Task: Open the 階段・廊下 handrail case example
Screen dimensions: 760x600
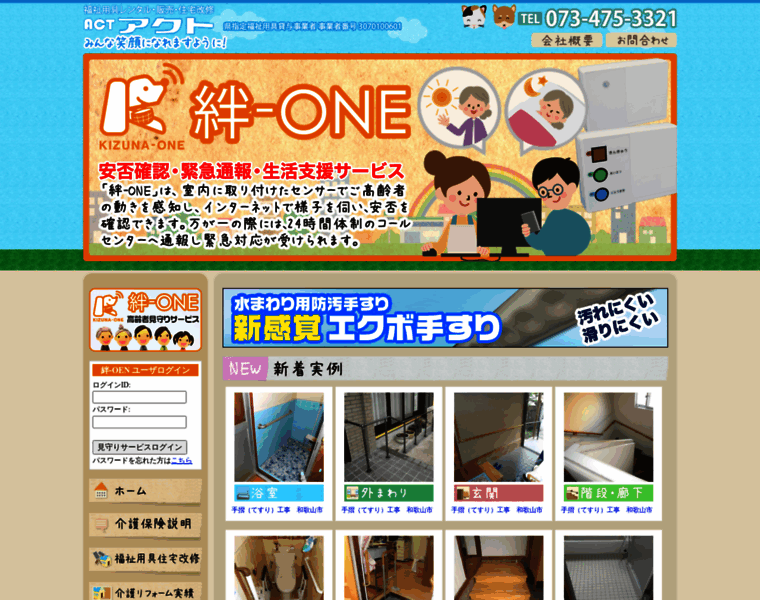Action: 608,445
